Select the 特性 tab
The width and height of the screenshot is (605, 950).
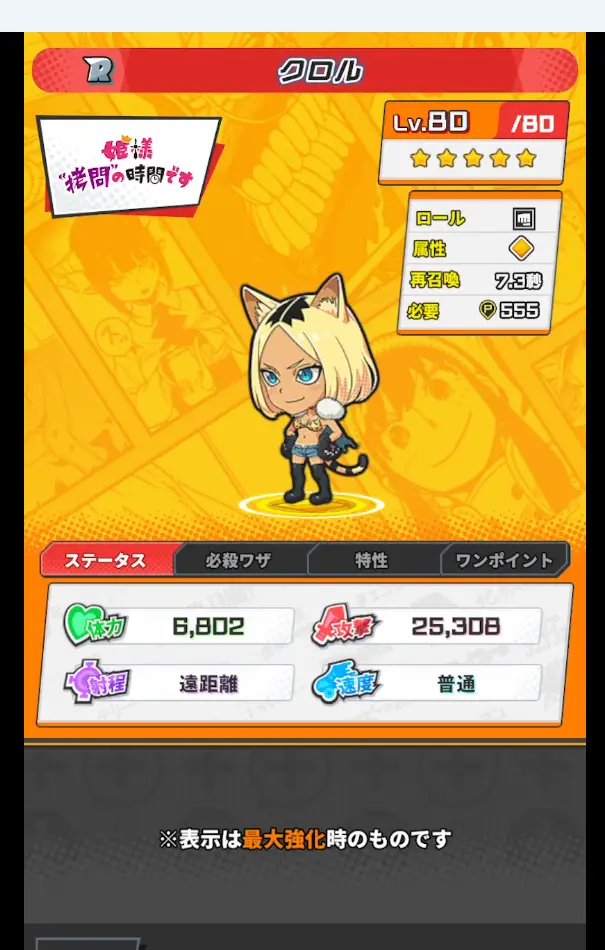click(371, 560)
